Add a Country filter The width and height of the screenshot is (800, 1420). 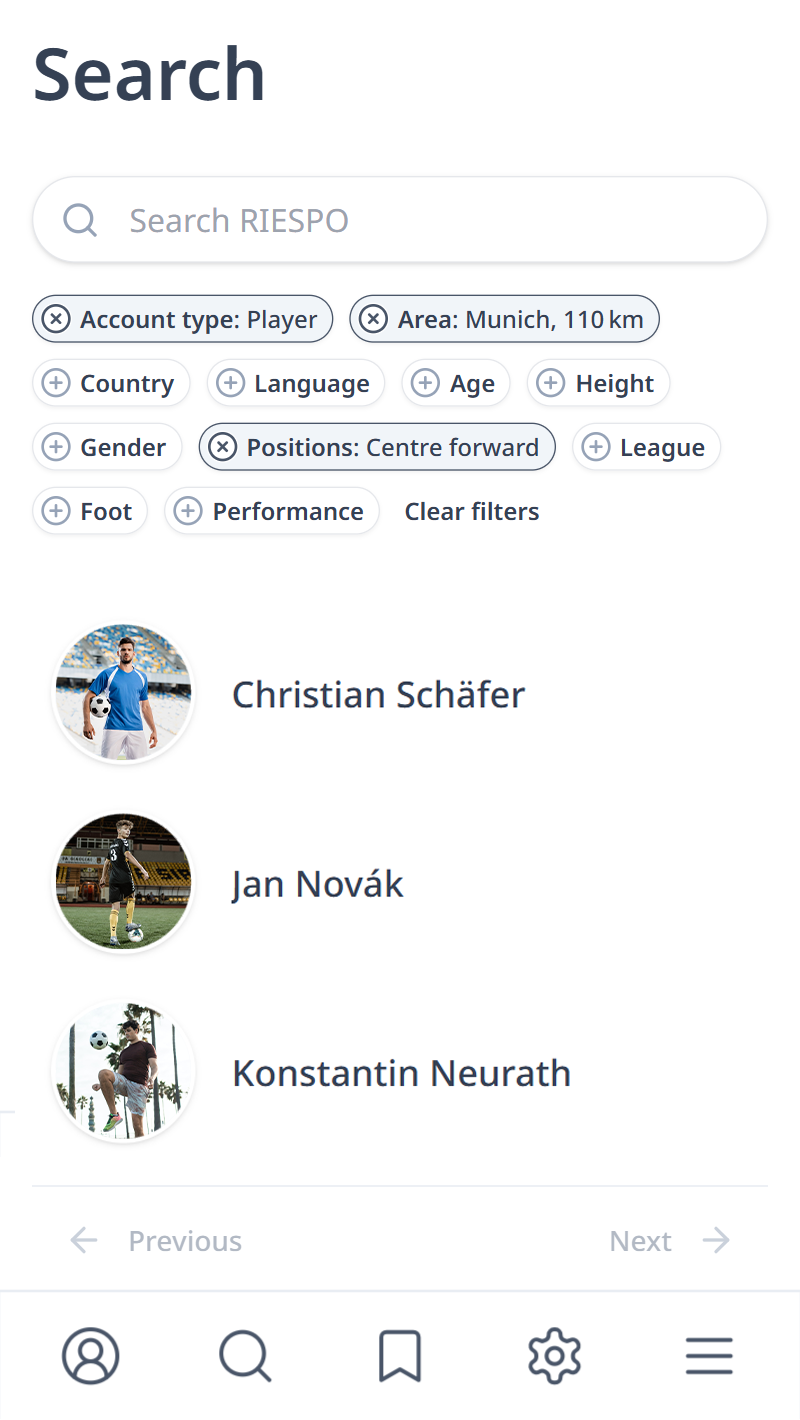coord(111,384)
